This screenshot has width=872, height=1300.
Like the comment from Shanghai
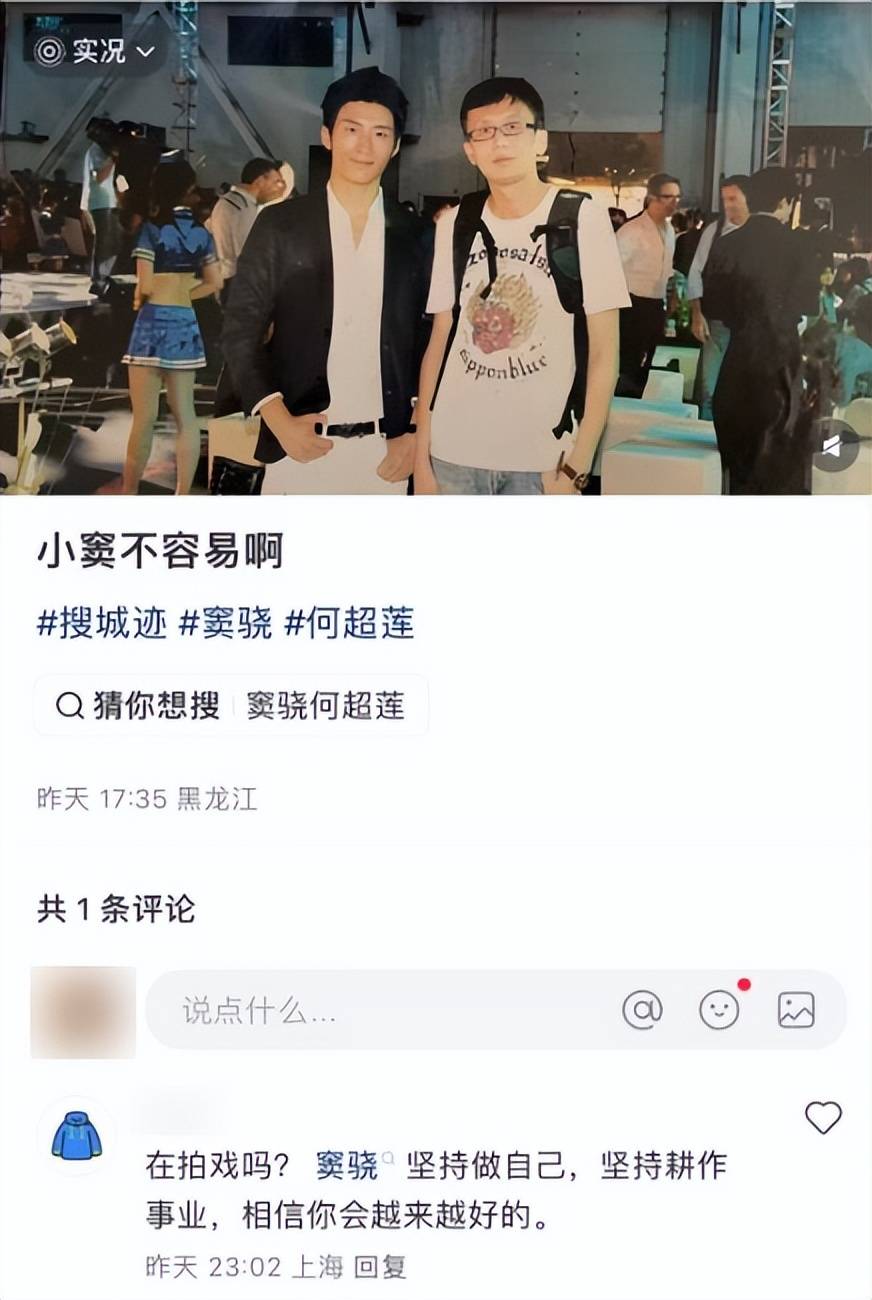tap(823, 1118)
